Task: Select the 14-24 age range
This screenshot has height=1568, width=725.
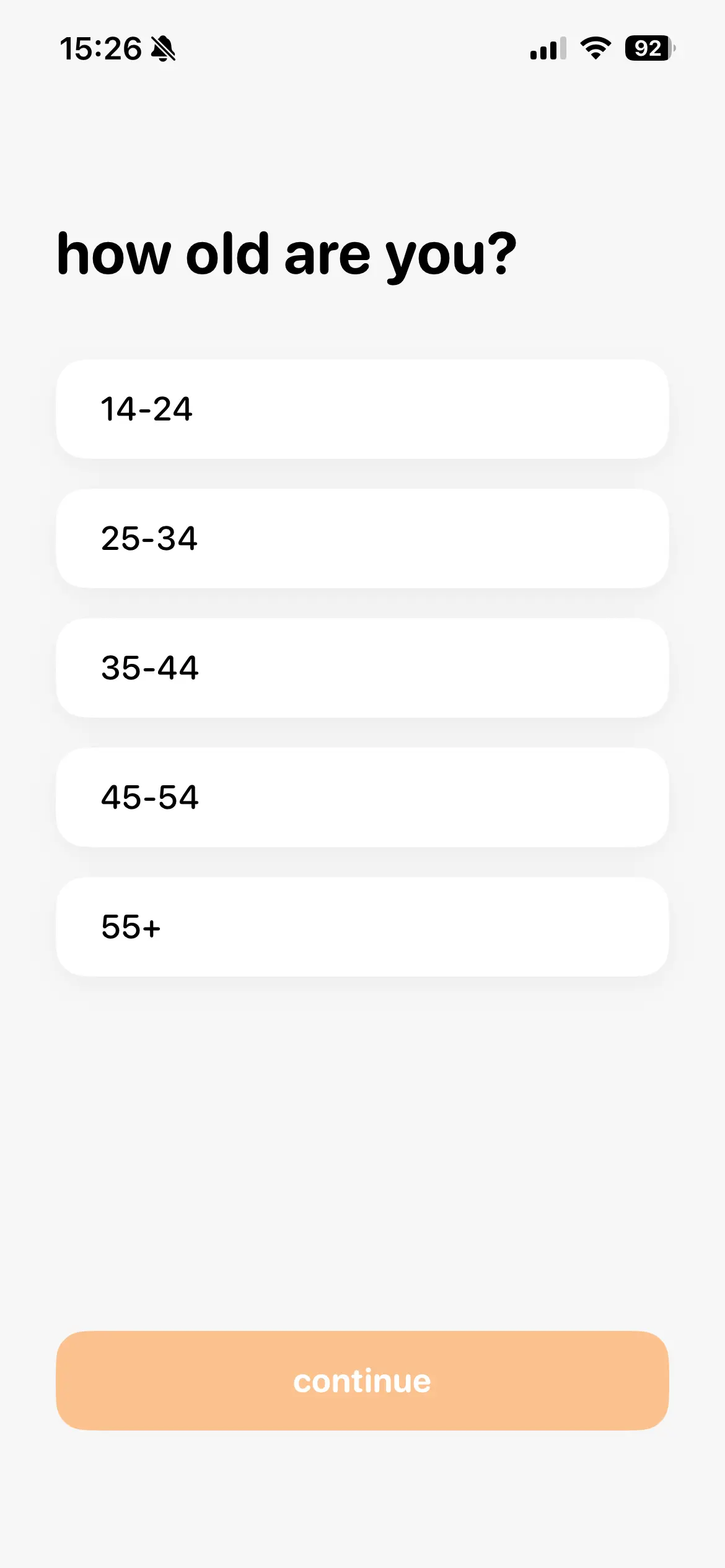Action: [x=362, y=409]
